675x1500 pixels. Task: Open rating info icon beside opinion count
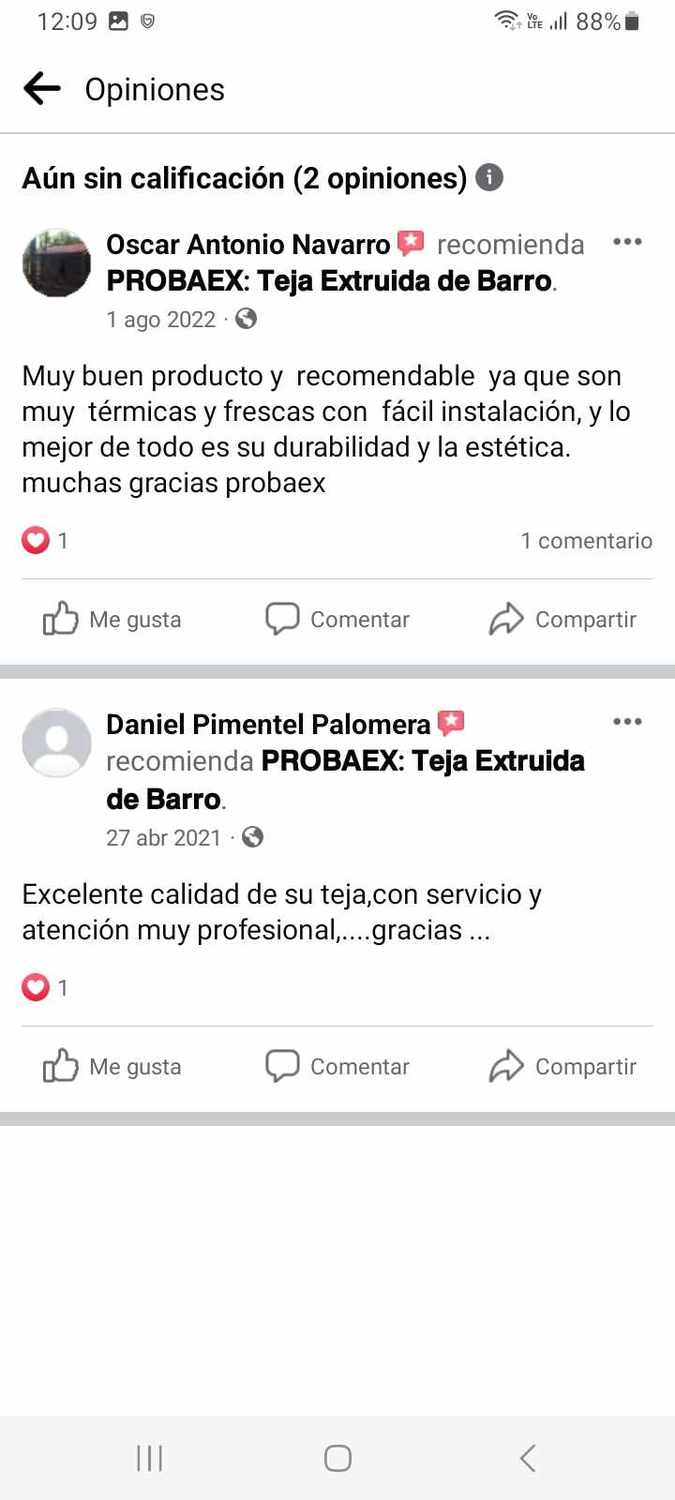[489, 178]
